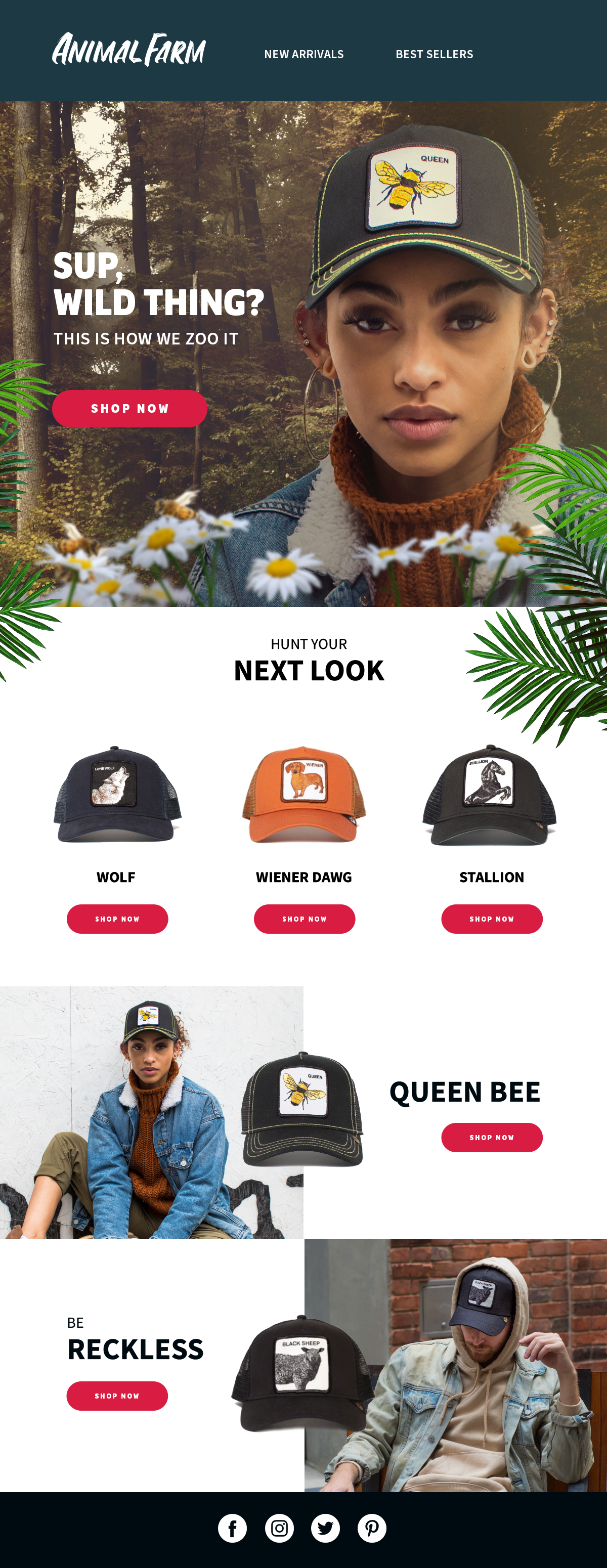
Task: Shop the Queen Bee hat
Action: point(492,1137)
